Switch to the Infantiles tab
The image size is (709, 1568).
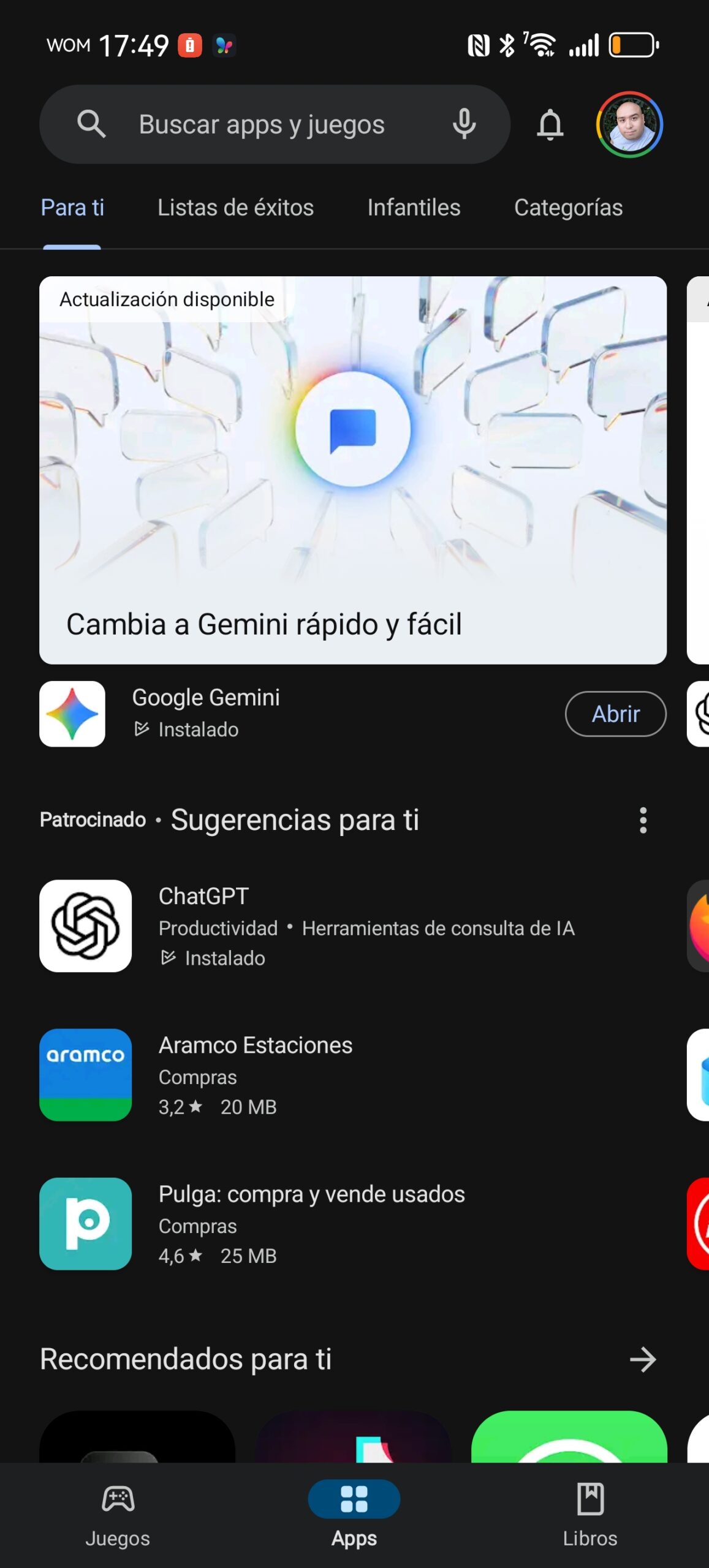click(x=414, y=208)
